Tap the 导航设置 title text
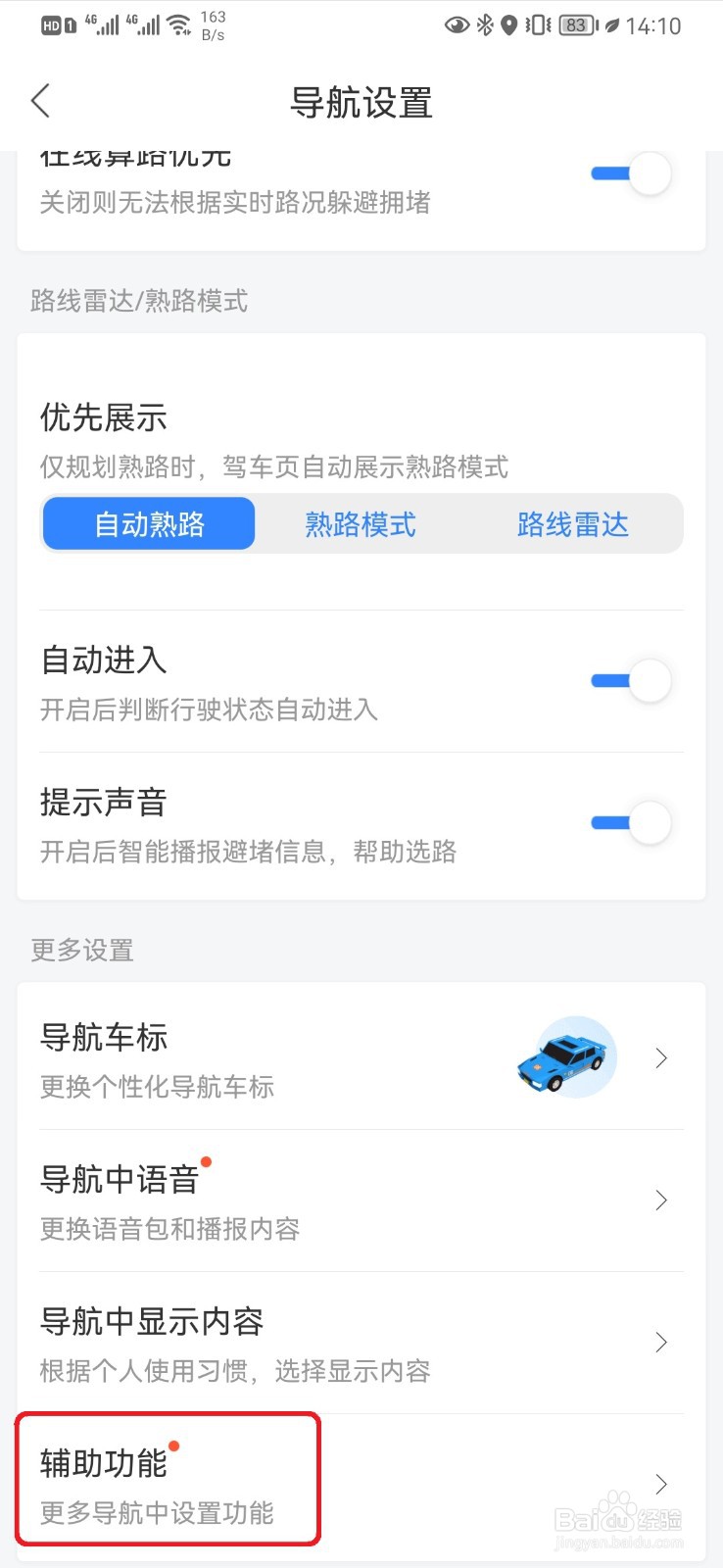The image size is (723, 1568). (361, 102)
